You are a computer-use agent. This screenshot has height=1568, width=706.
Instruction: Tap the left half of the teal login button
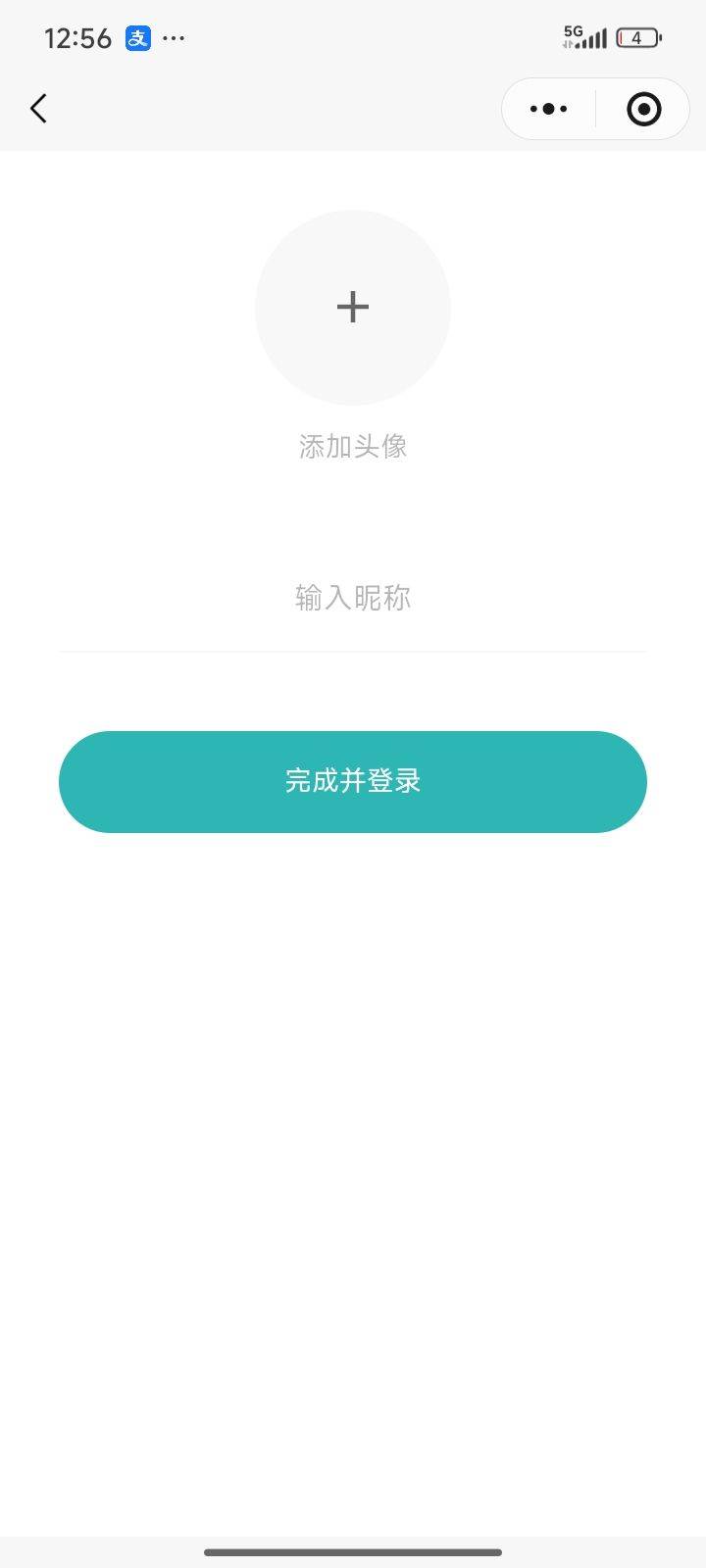206,781
